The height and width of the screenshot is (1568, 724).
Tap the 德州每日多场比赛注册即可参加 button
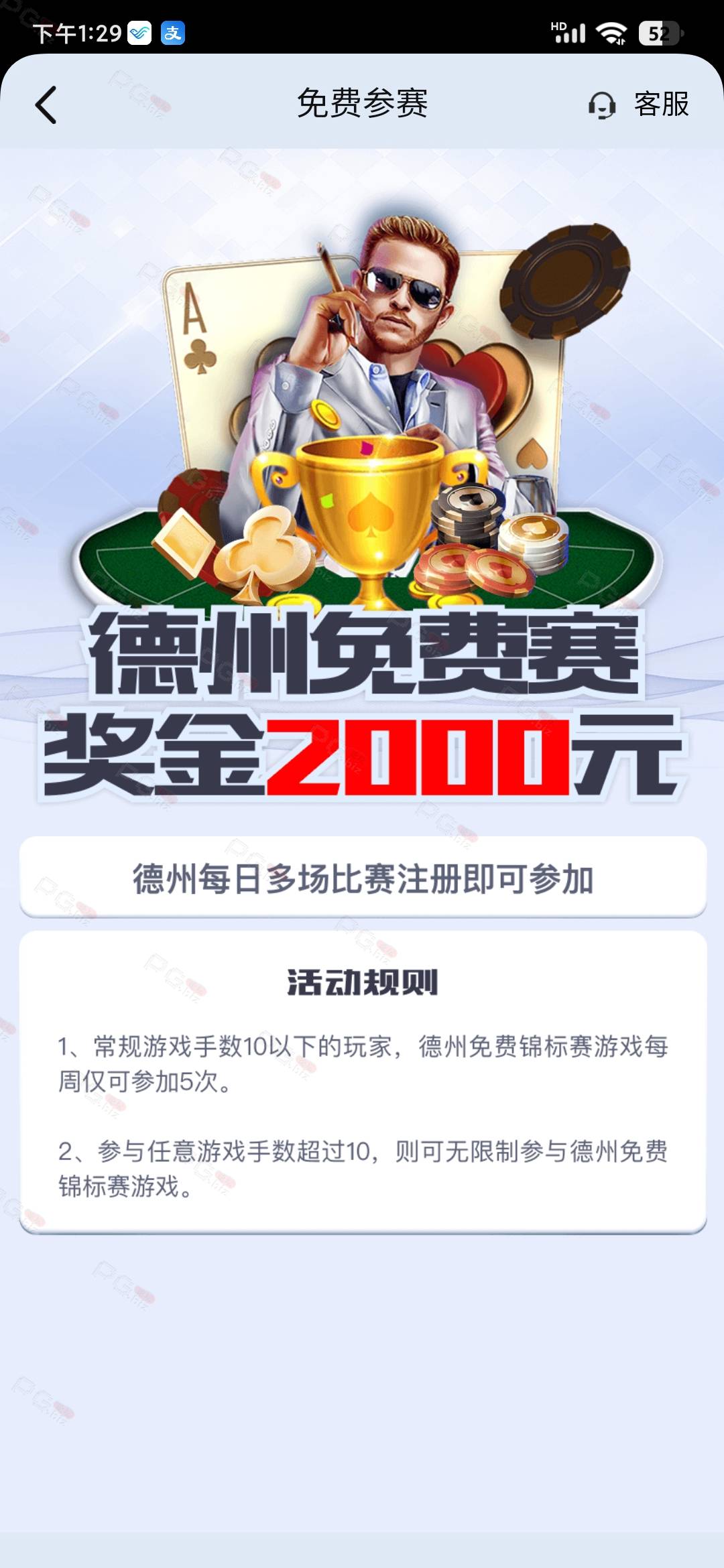point(363,878)
